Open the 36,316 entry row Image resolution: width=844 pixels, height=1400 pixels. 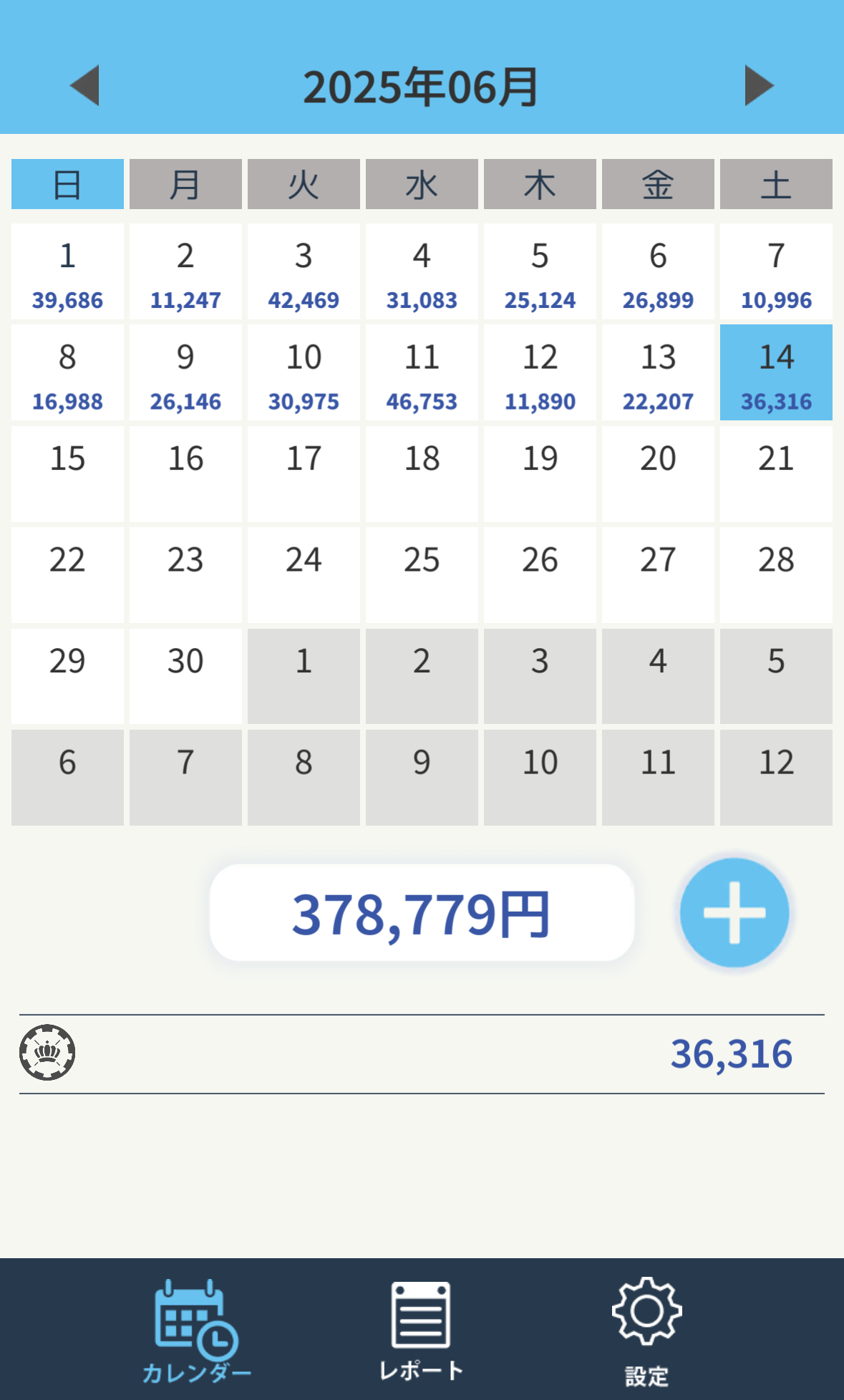click(422, 1054)
